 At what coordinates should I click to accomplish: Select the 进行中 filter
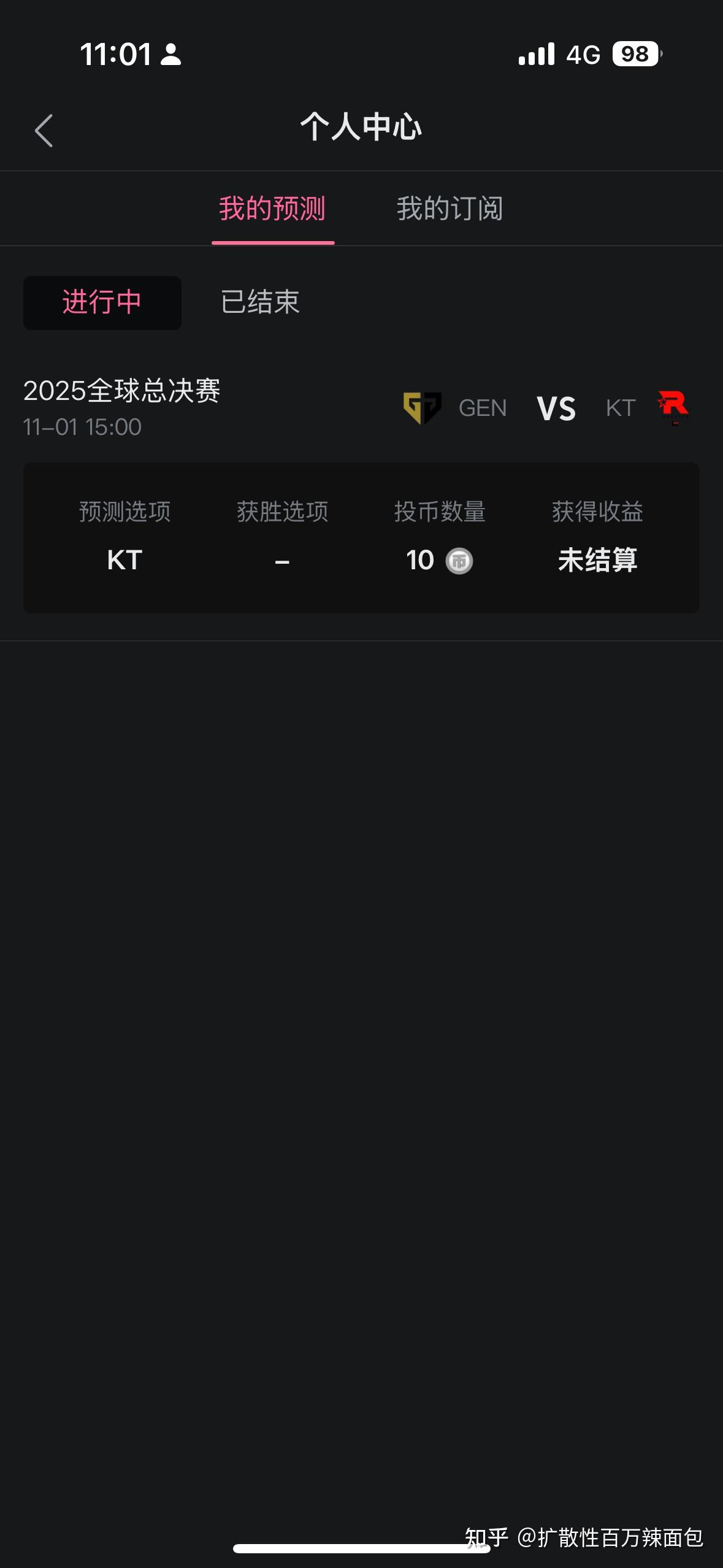tap(102, 302)
